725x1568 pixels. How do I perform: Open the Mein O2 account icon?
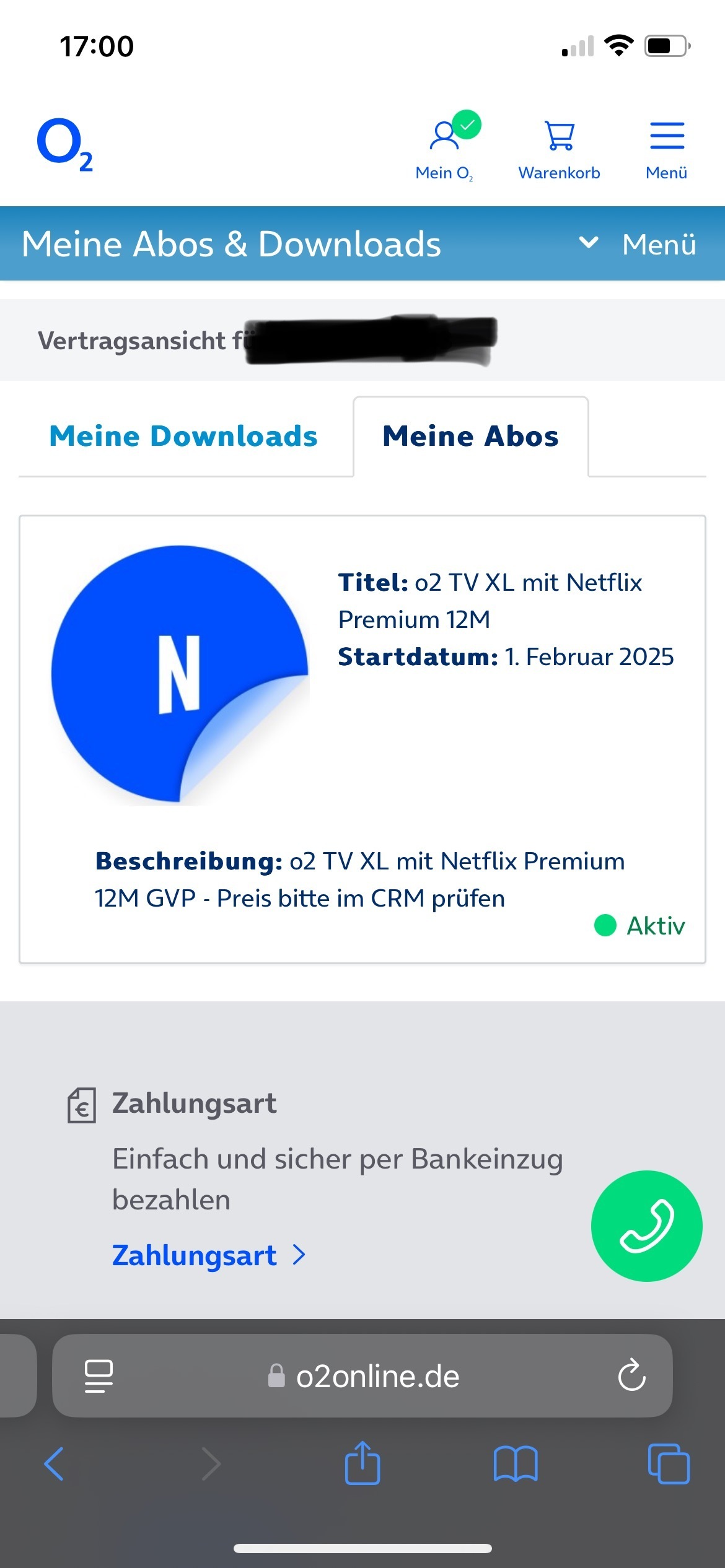(445, 147)
